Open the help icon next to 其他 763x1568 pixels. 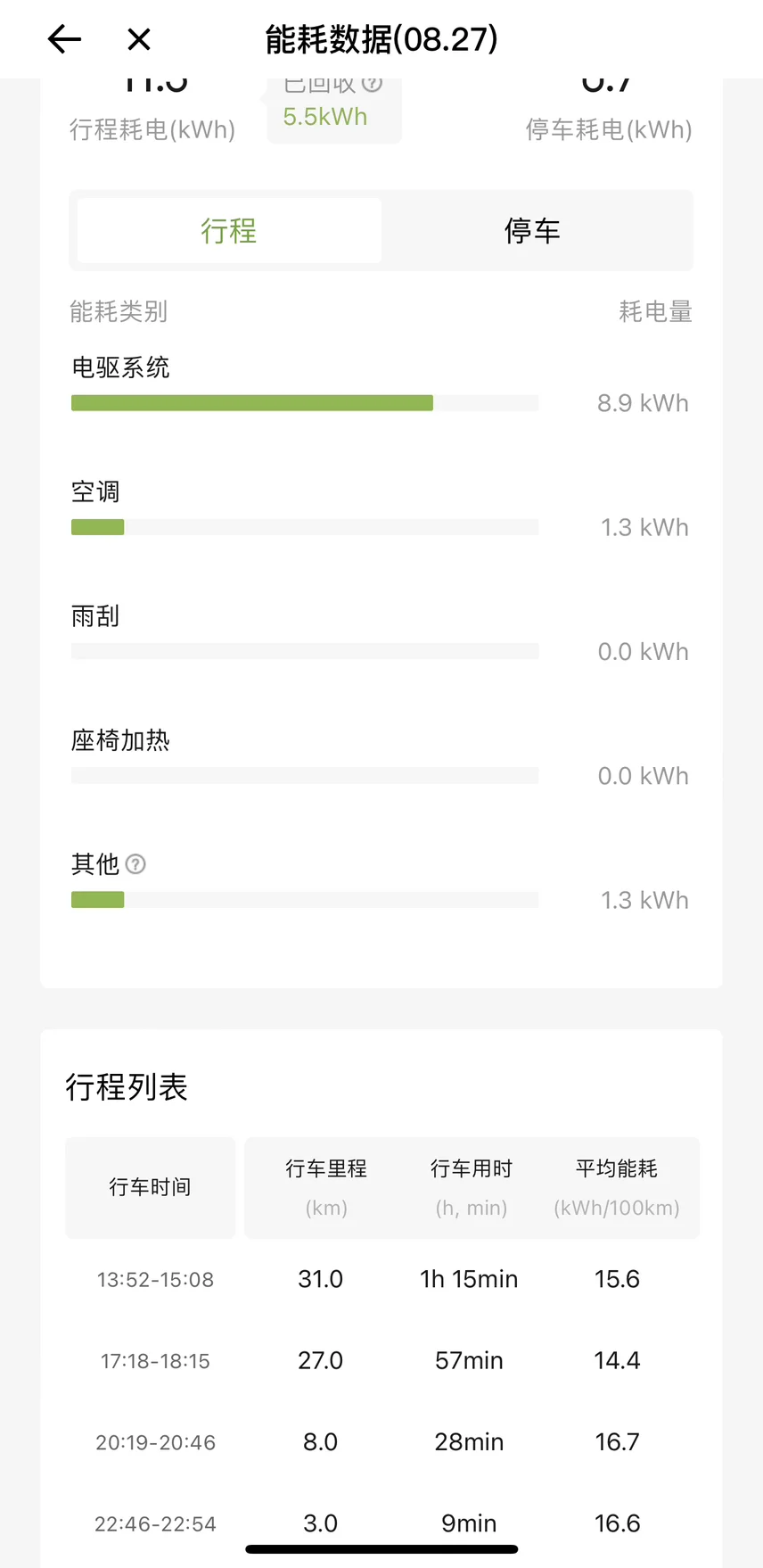click(135, 864)
